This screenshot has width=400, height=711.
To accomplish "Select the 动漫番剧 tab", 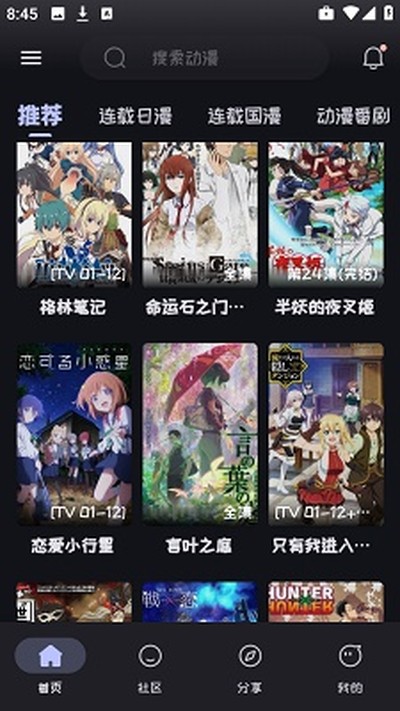I will tap(353, 116).
